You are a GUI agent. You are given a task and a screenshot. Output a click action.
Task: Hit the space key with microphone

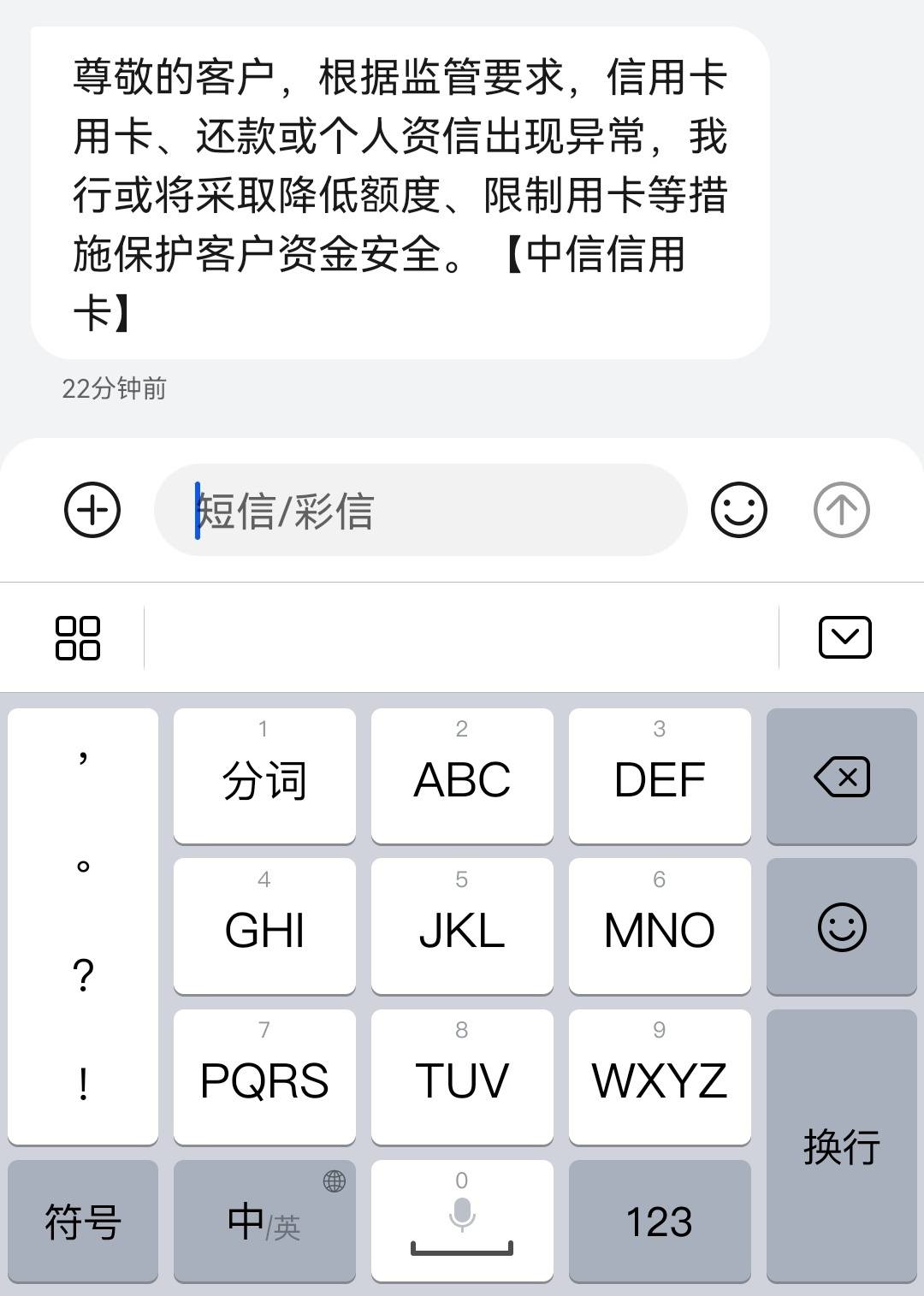pos(462,1221)
